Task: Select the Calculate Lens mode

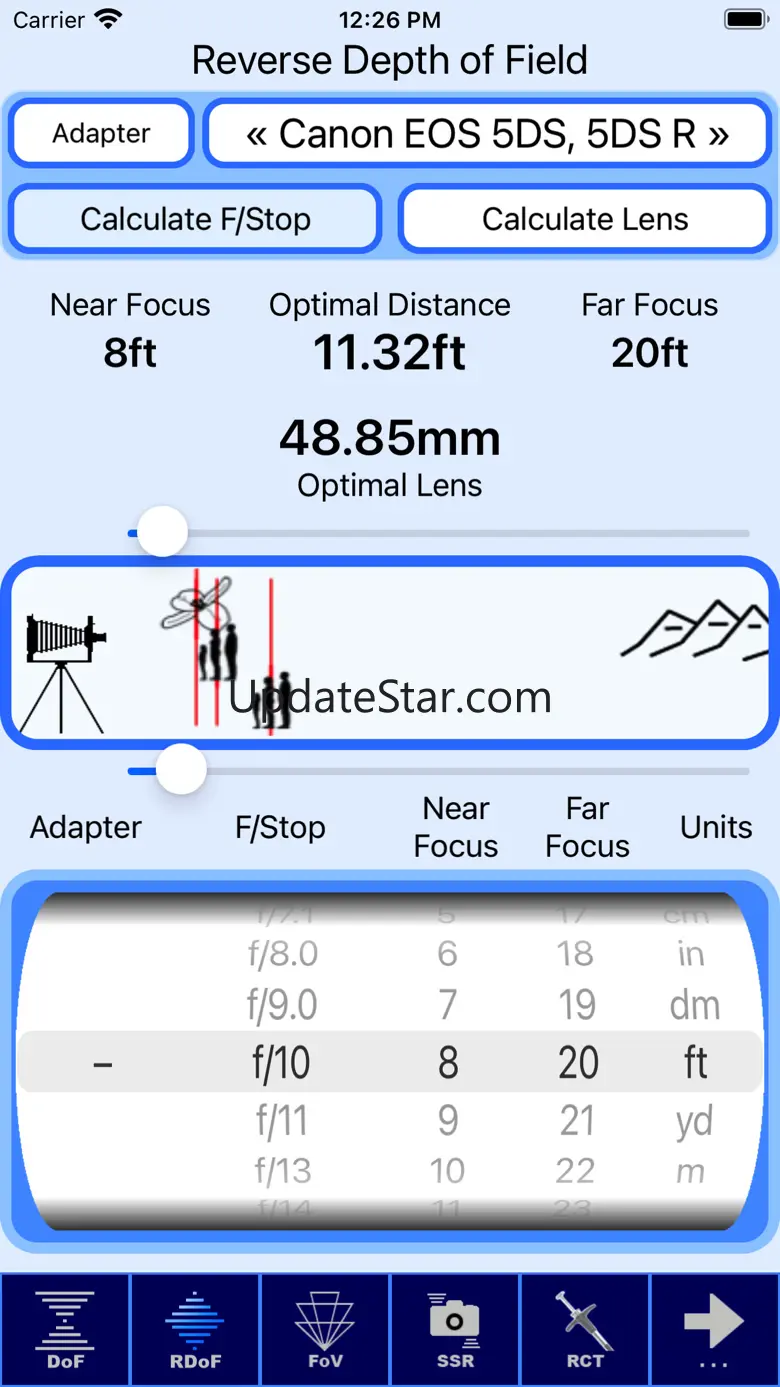Action: click(585, 219)
